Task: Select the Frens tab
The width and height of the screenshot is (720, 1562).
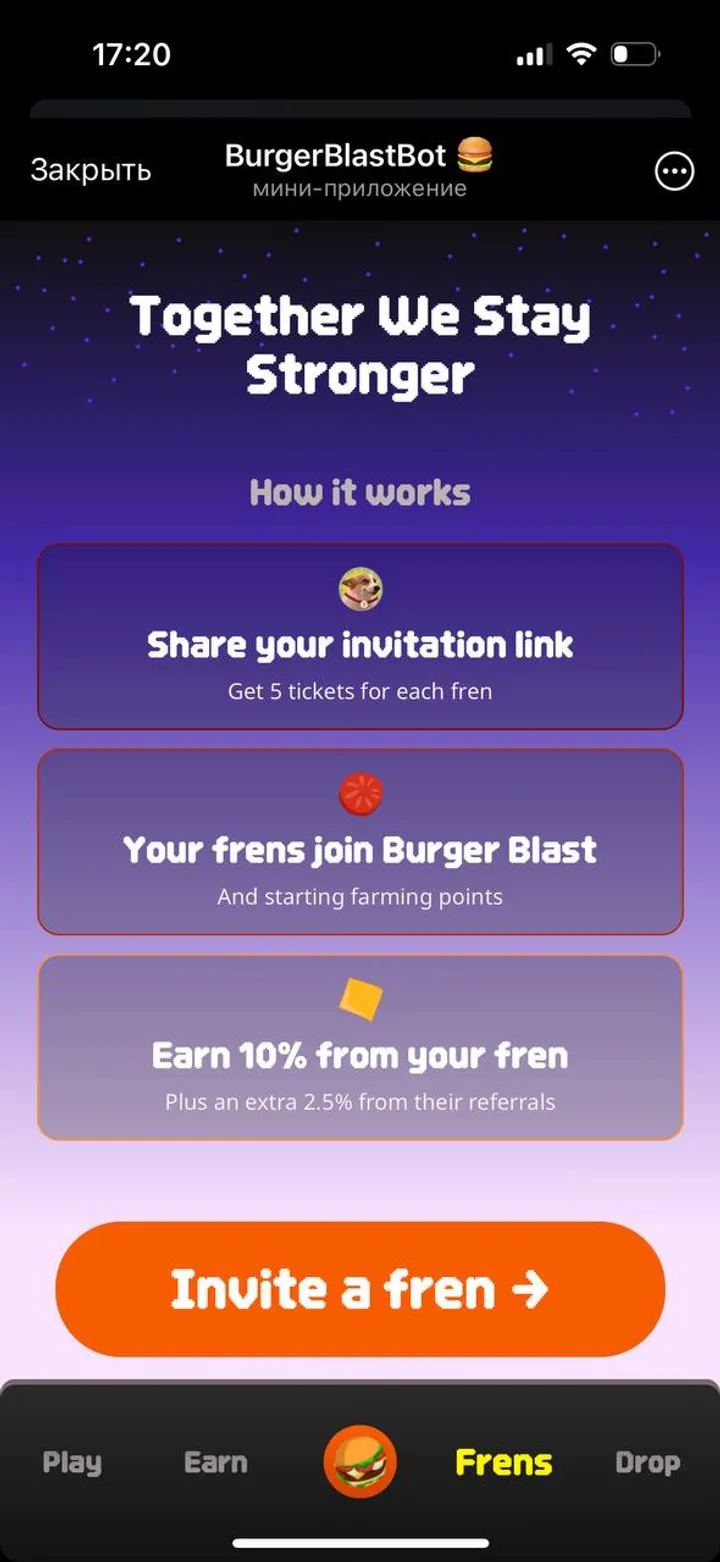Action: coord(503,1463)
